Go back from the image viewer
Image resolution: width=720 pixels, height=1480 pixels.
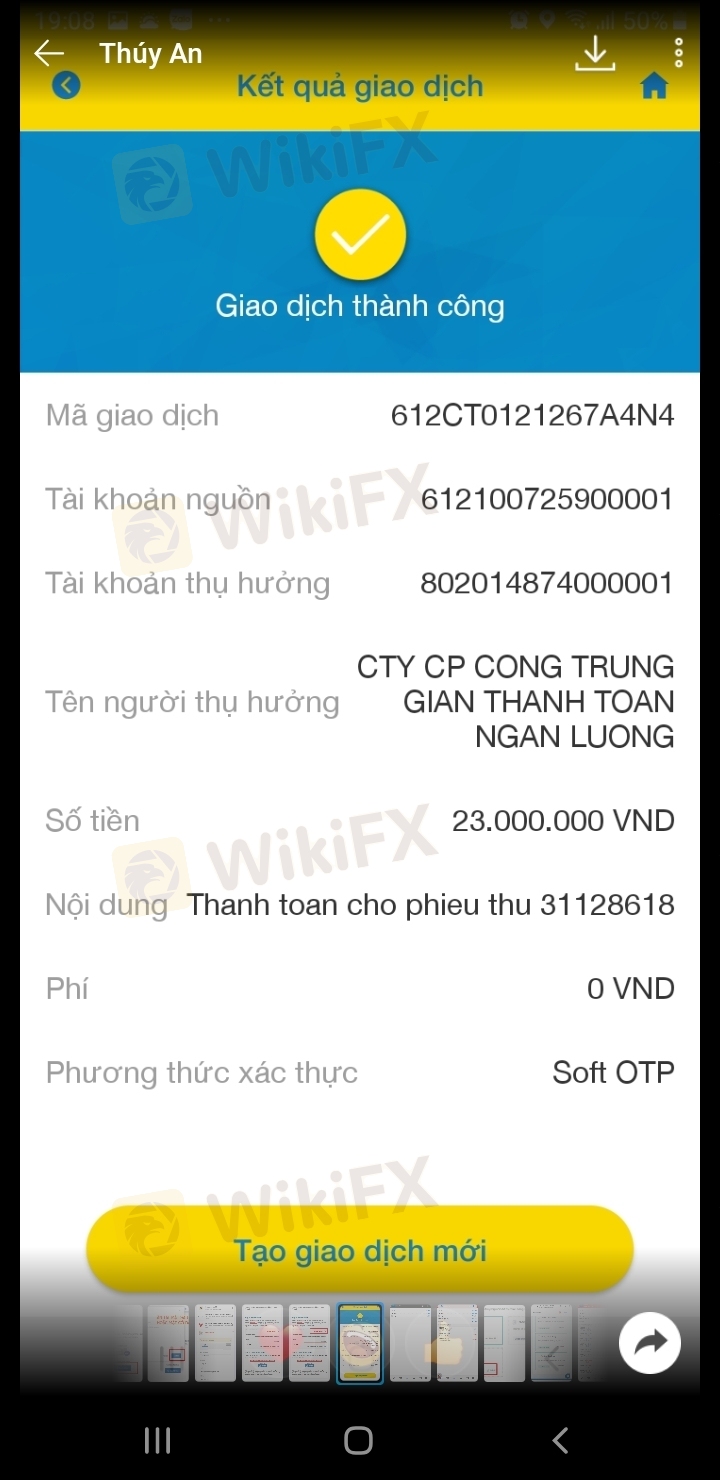click(x=48, y=53)
